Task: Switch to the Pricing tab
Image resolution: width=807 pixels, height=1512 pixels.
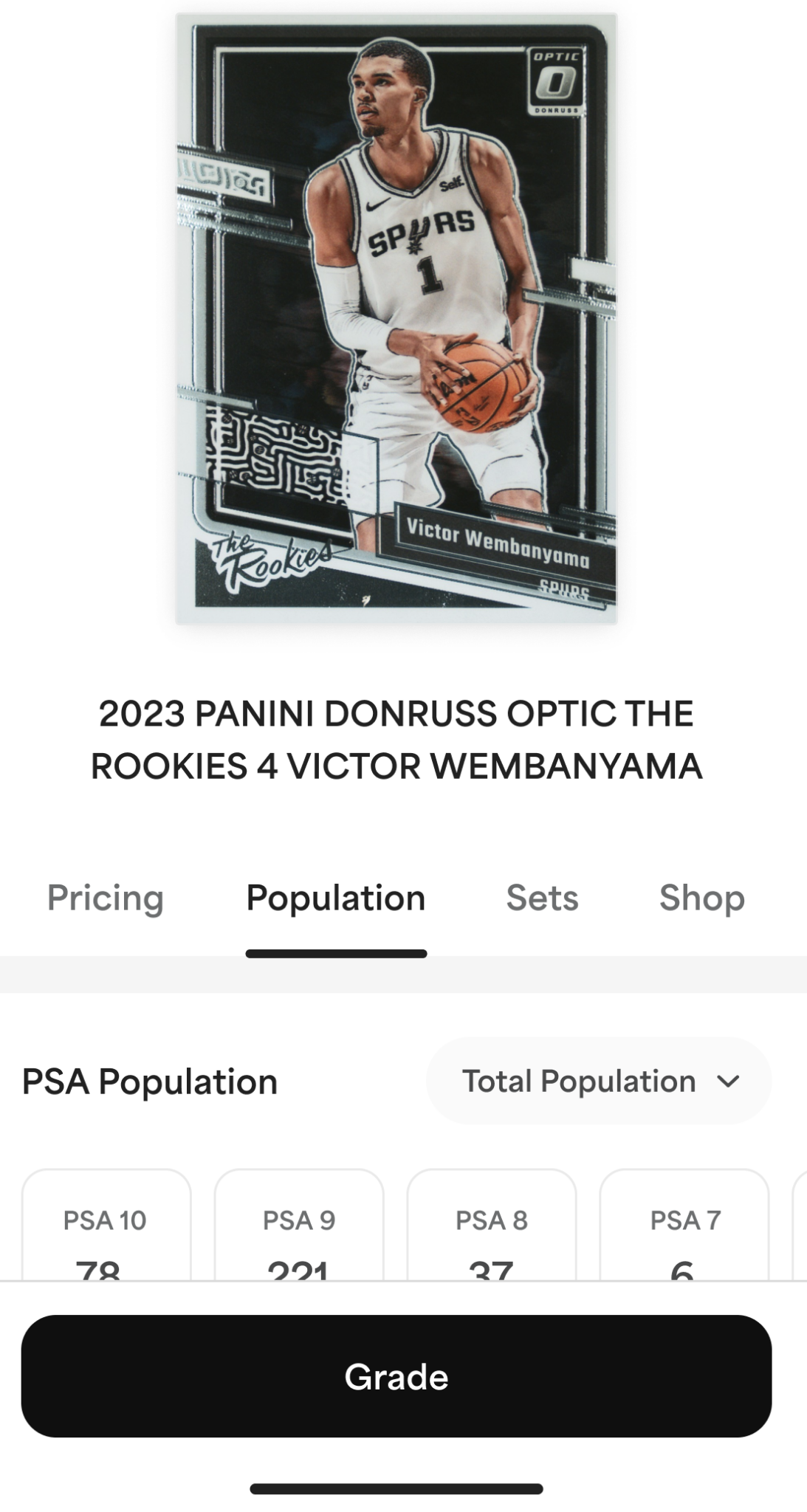Action: coord(105,898)
